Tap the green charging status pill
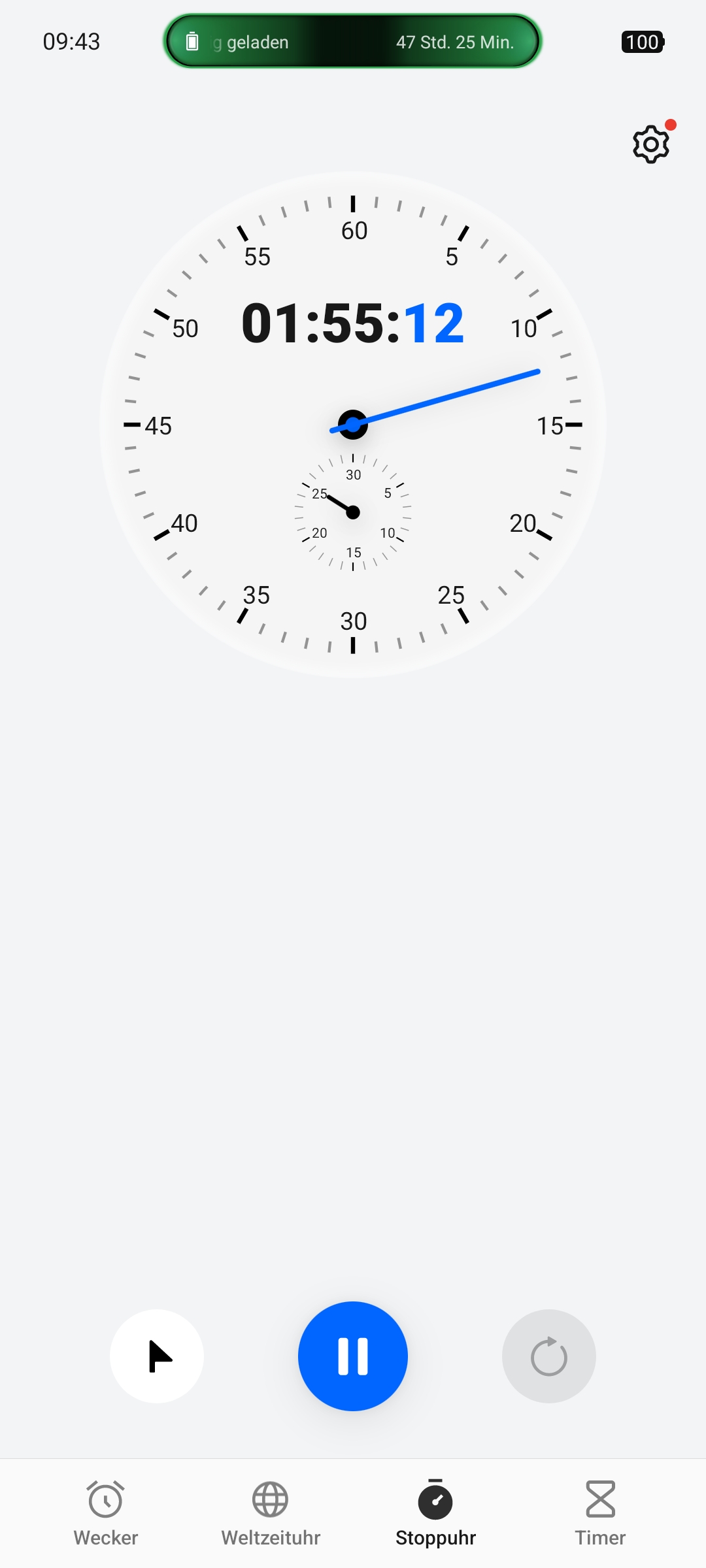Viewport: 706px width, 1568px height. tap(352, 41)
